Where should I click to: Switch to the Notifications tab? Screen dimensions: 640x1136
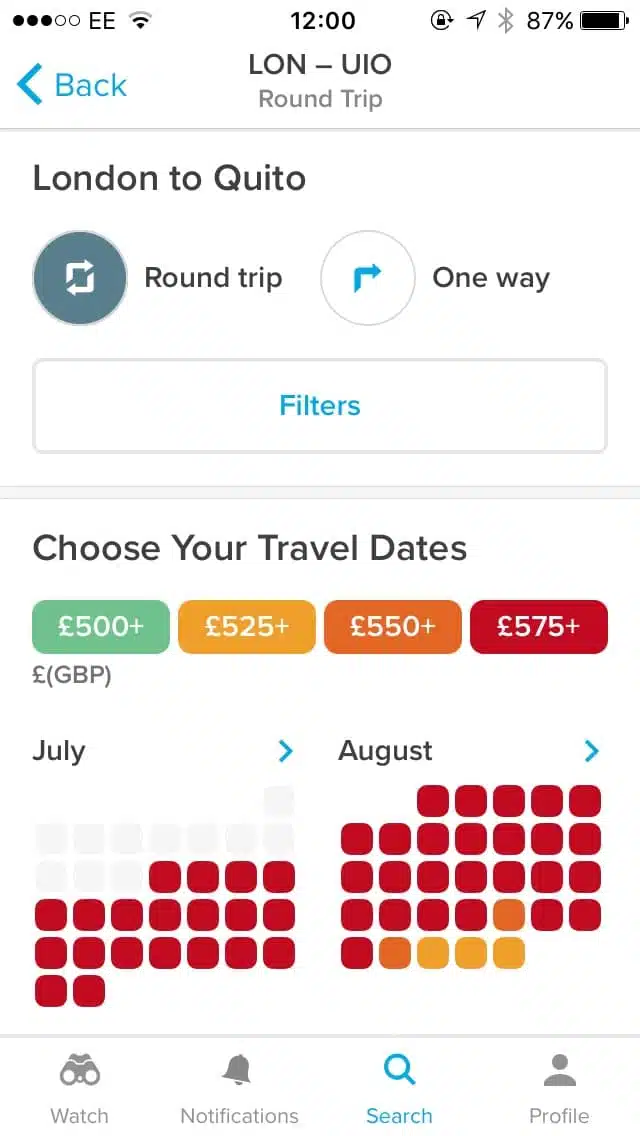(x=239, y=1089)
